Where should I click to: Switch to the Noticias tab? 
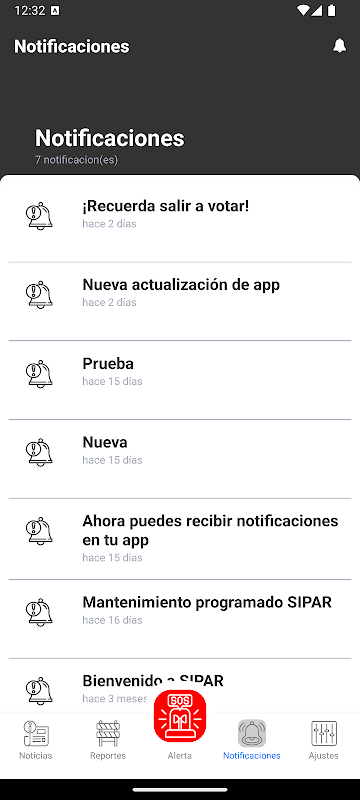[36, 740]
